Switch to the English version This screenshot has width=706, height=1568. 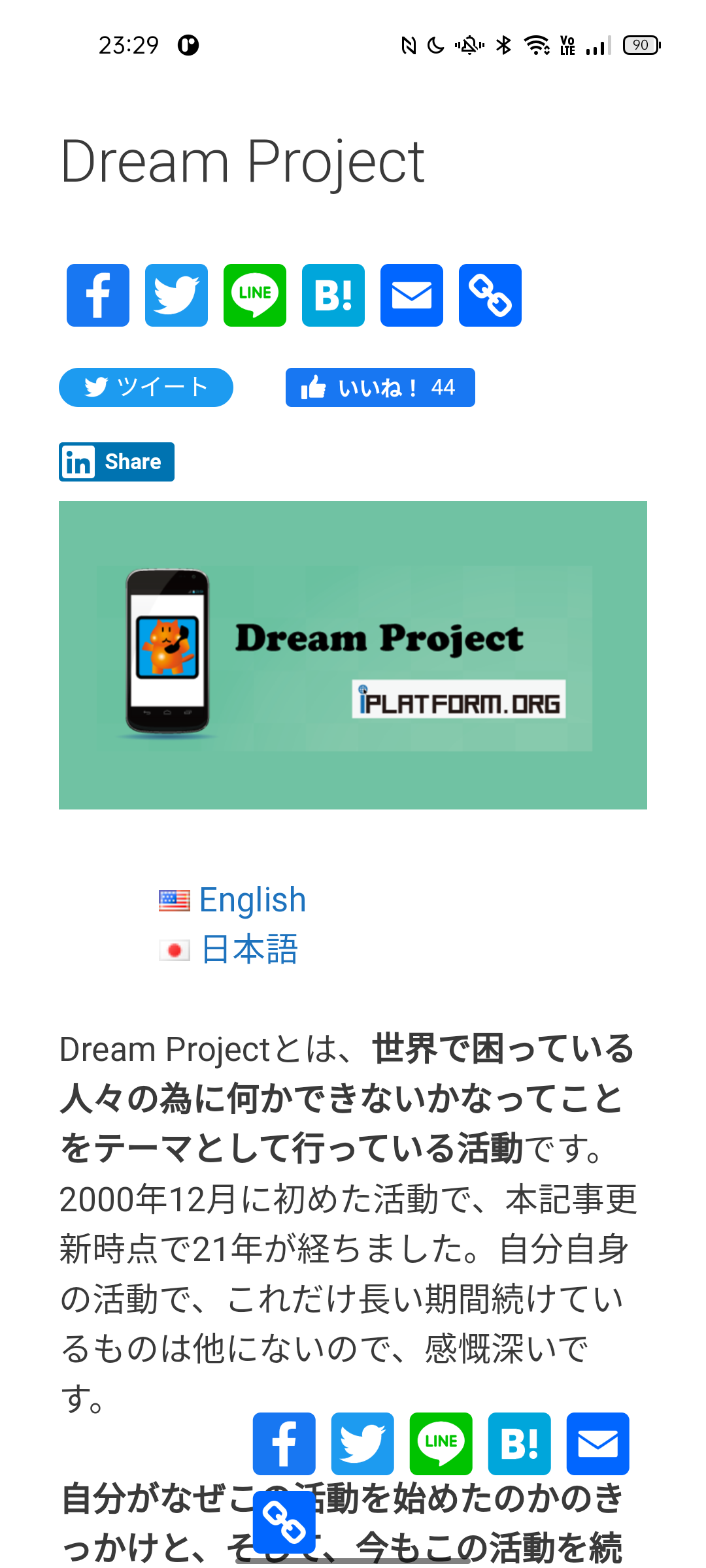(x=252, y=900)
